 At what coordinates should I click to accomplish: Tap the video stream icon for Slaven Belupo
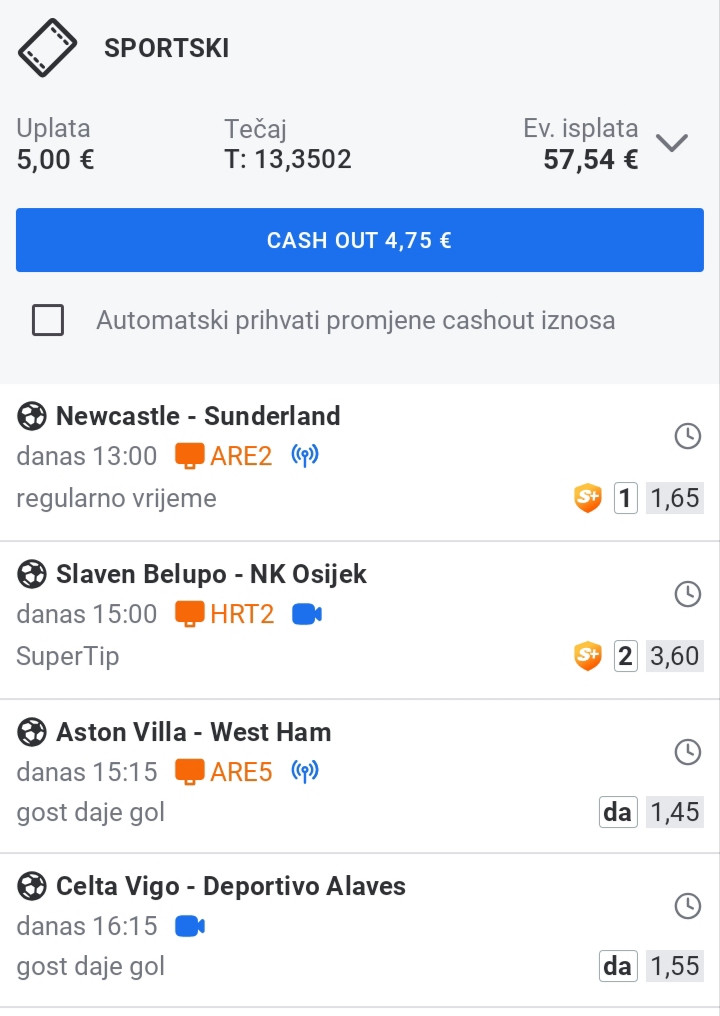tap(307, 614)
